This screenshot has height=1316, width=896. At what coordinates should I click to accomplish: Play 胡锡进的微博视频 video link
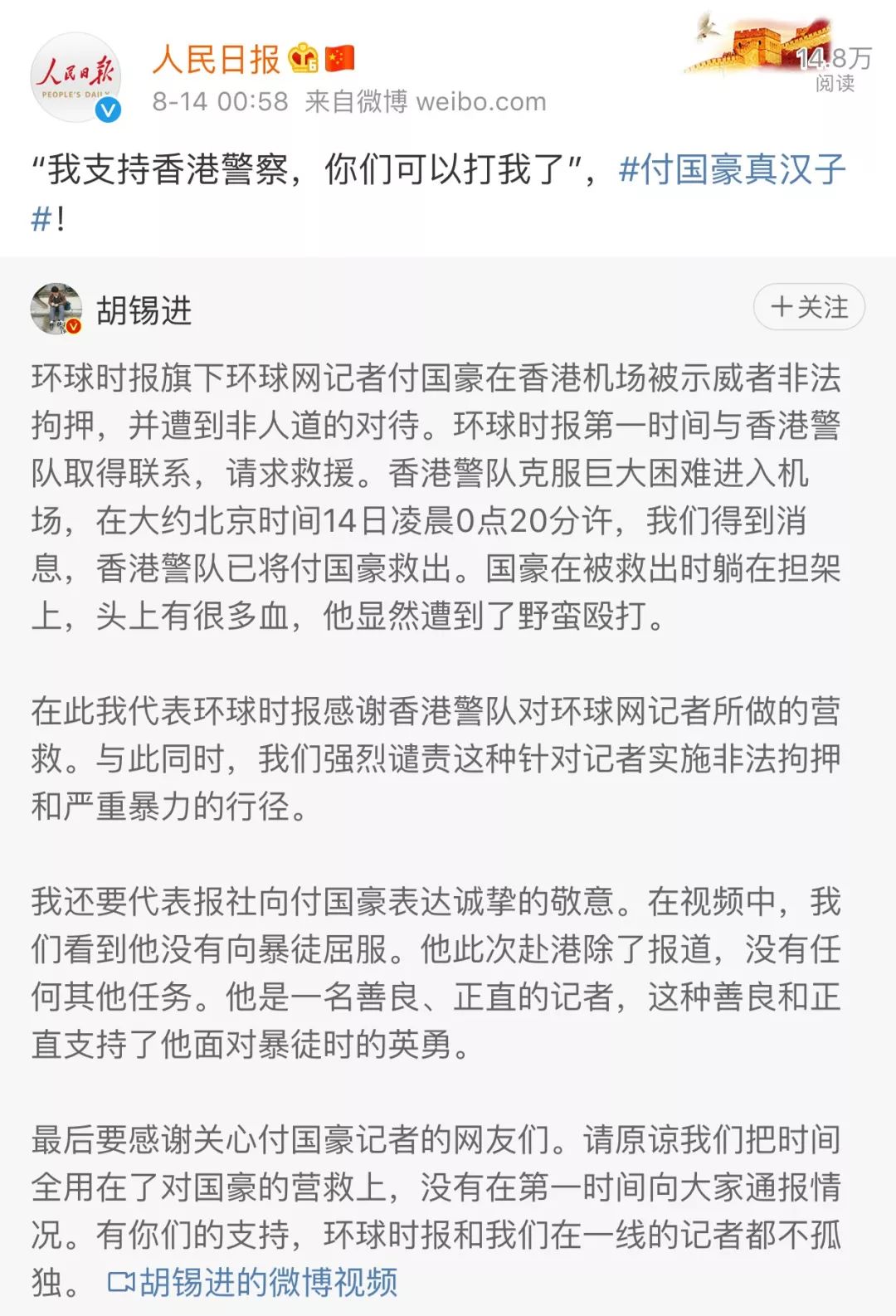click(253, 1282)
